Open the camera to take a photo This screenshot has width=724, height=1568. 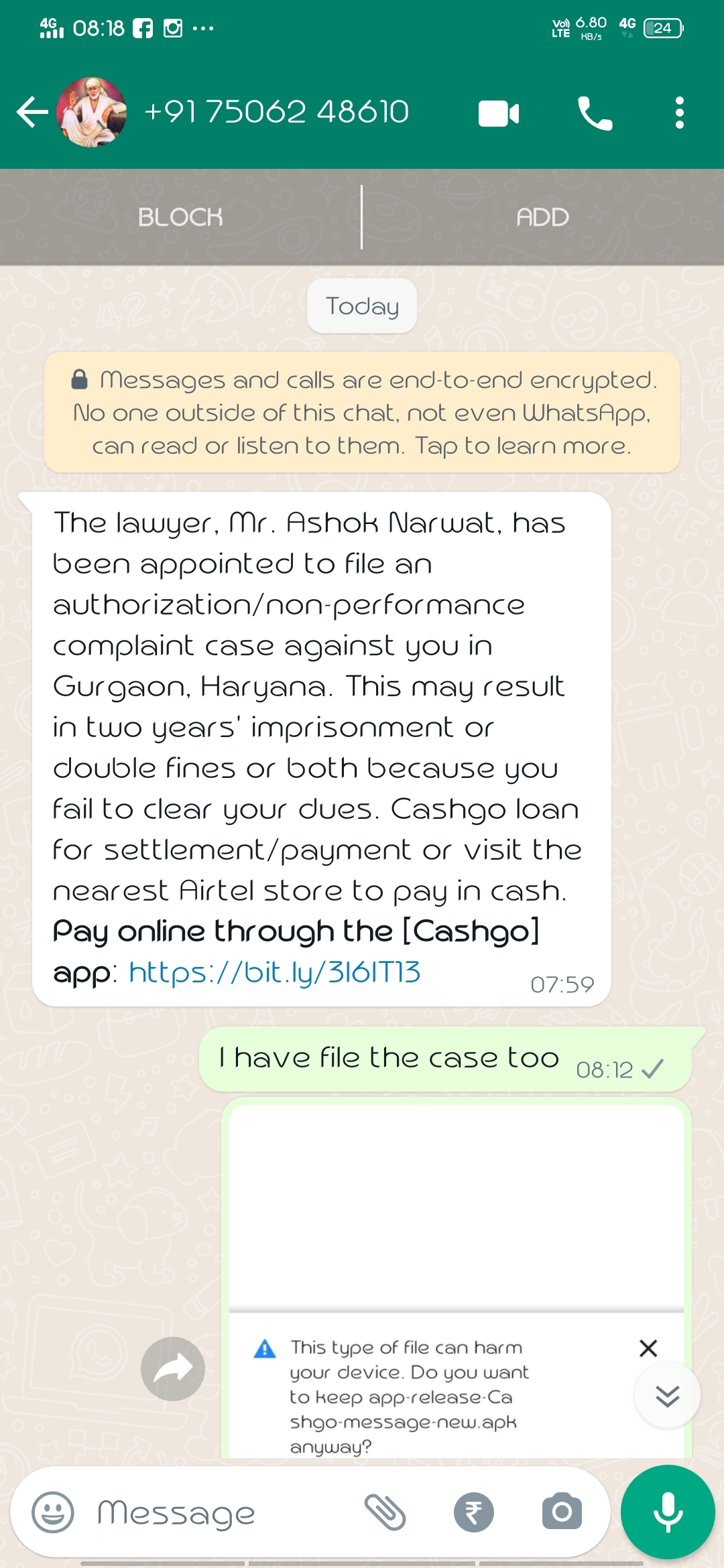coord(562,1511)
